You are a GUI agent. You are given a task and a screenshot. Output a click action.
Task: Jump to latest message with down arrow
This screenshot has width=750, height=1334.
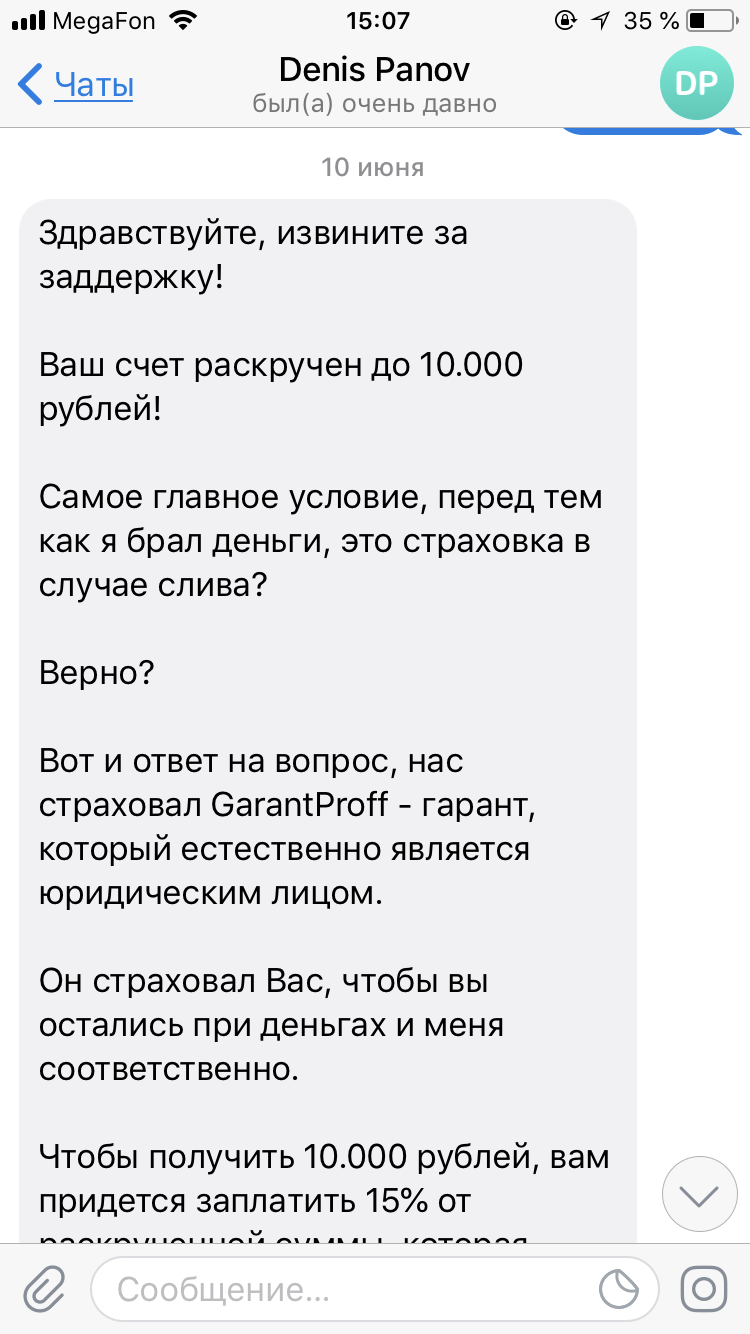pos(700,1194)
